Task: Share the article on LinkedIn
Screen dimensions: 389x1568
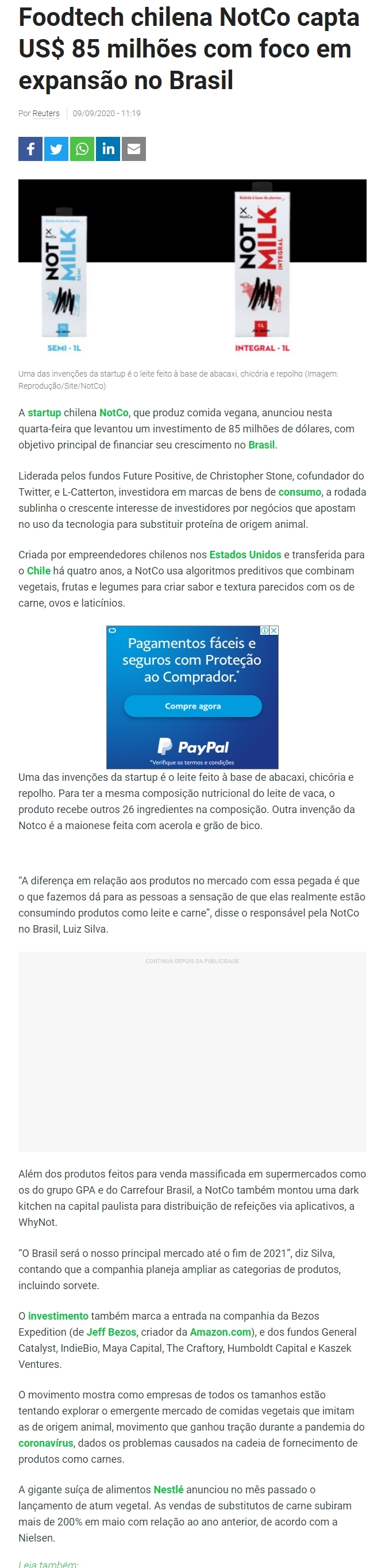Action: pyautogui.click(x=108, y=149)
